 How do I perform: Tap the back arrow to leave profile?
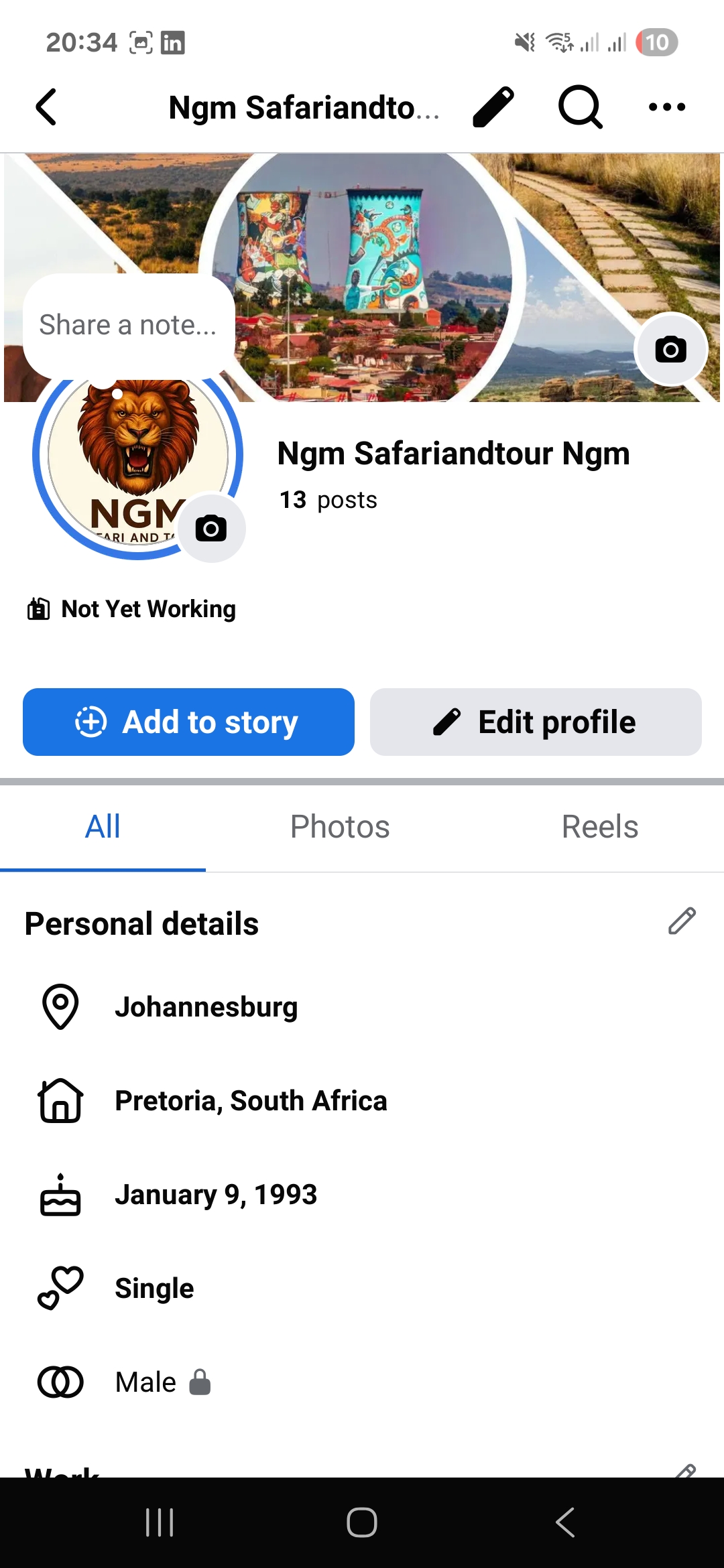46,106
